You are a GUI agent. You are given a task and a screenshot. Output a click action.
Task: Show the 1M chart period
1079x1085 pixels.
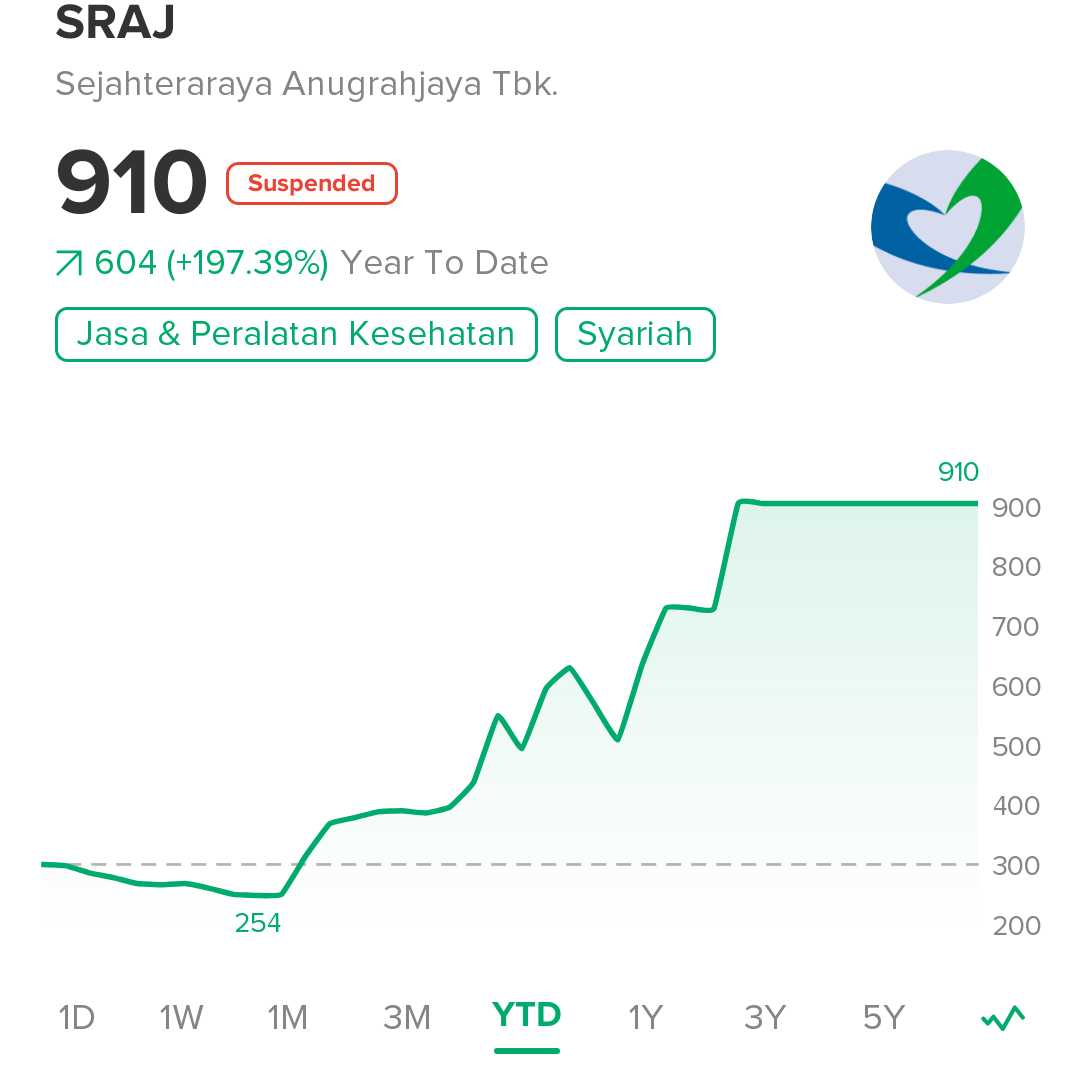[x=287, y=1018]
